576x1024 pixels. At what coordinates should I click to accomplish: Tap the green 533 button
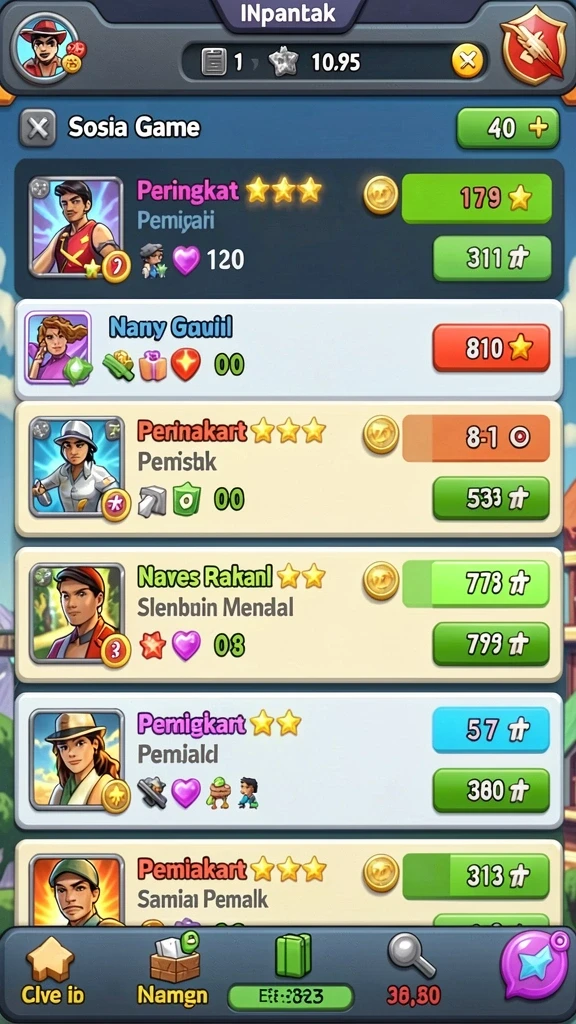pyautogui.click(x=491, y=498)
